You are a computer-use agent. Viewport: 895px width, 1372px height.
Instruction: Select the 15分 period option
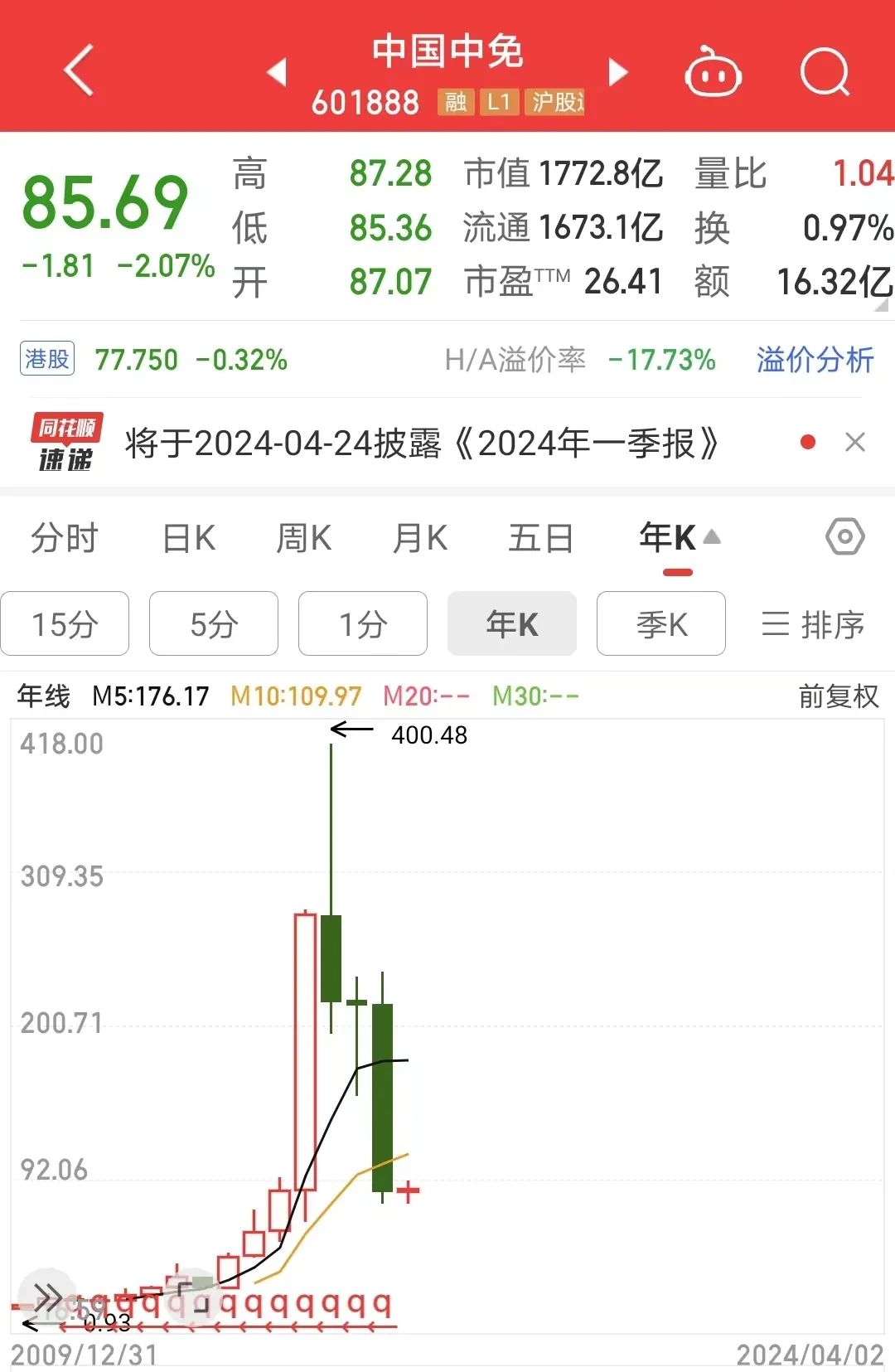tap(65, 624)
